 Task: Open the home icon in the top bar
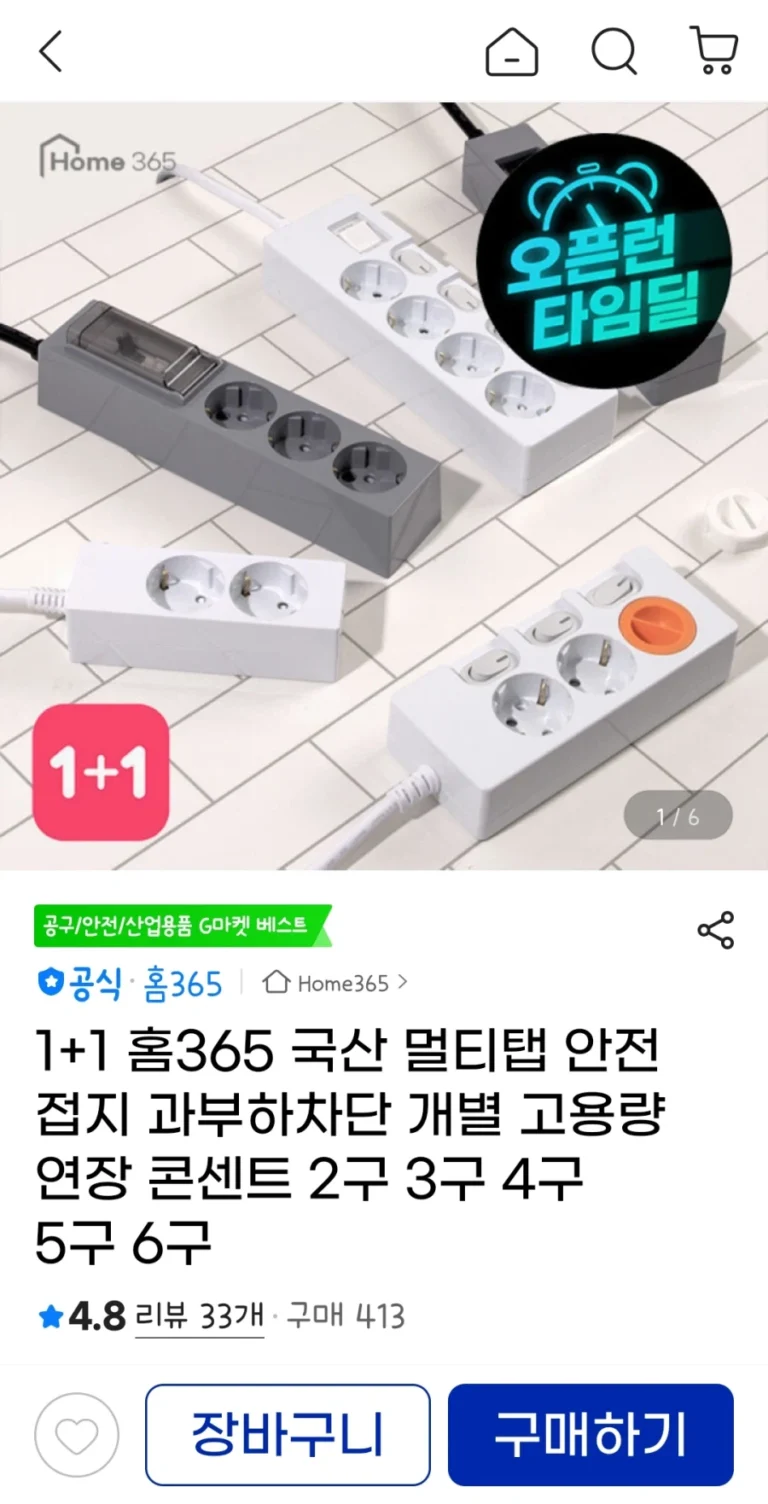click(x=511, y=51)
